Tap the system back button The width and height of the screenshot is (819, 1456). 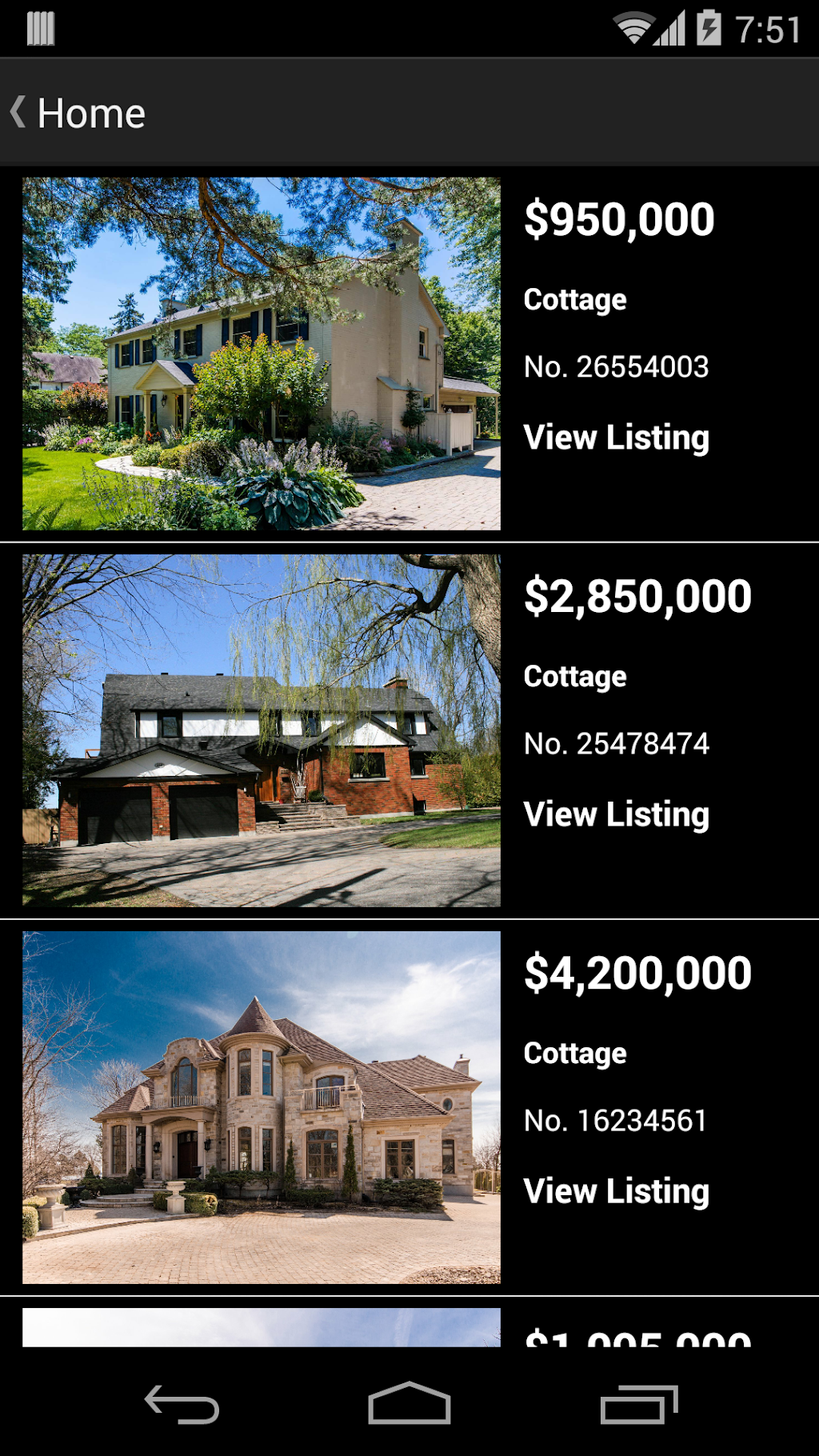coord(182,1404)
